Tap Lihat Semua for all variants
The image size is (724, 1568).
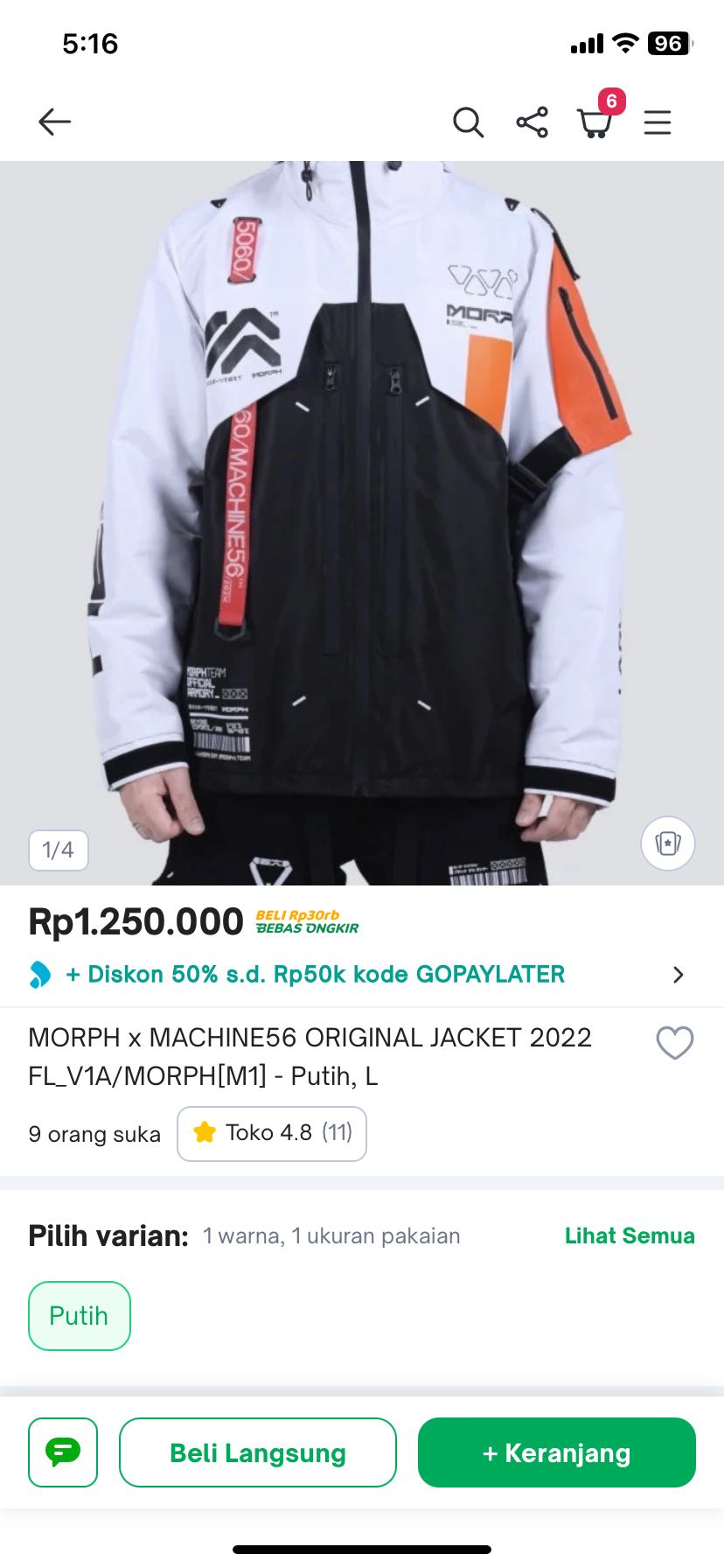click(630, 1235)
